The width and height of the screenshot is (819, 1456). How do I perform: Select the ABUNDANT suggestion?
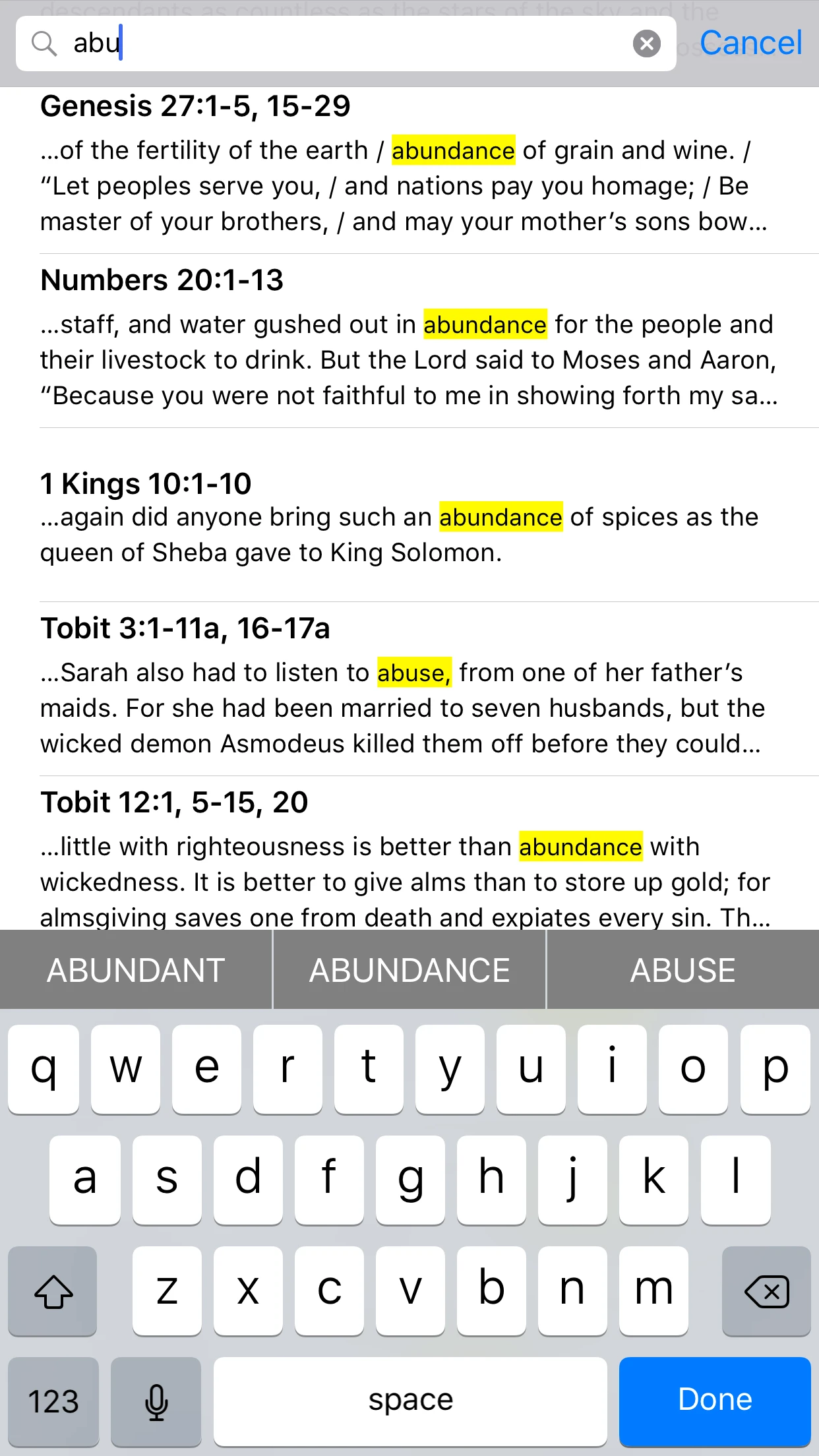(x=136, y=970)
